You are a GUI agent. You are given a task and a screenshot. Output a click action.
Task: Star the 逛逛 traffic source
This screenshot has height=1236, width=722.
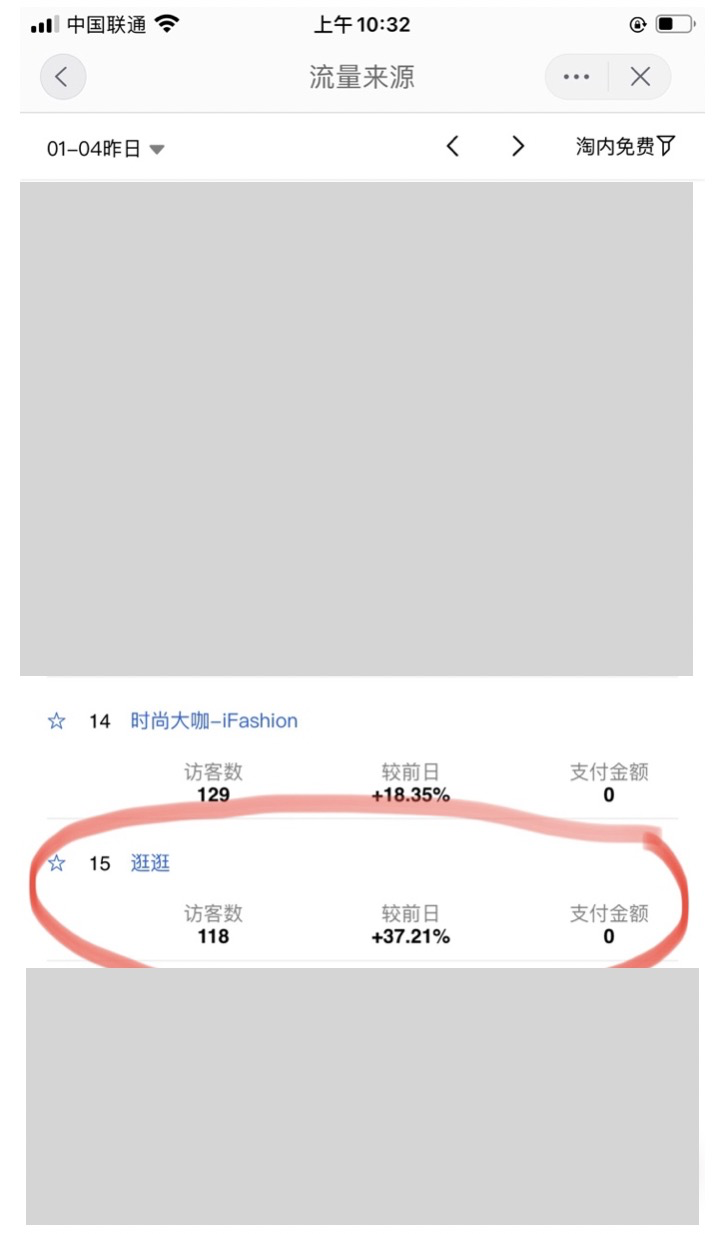[x=57, y=864]
